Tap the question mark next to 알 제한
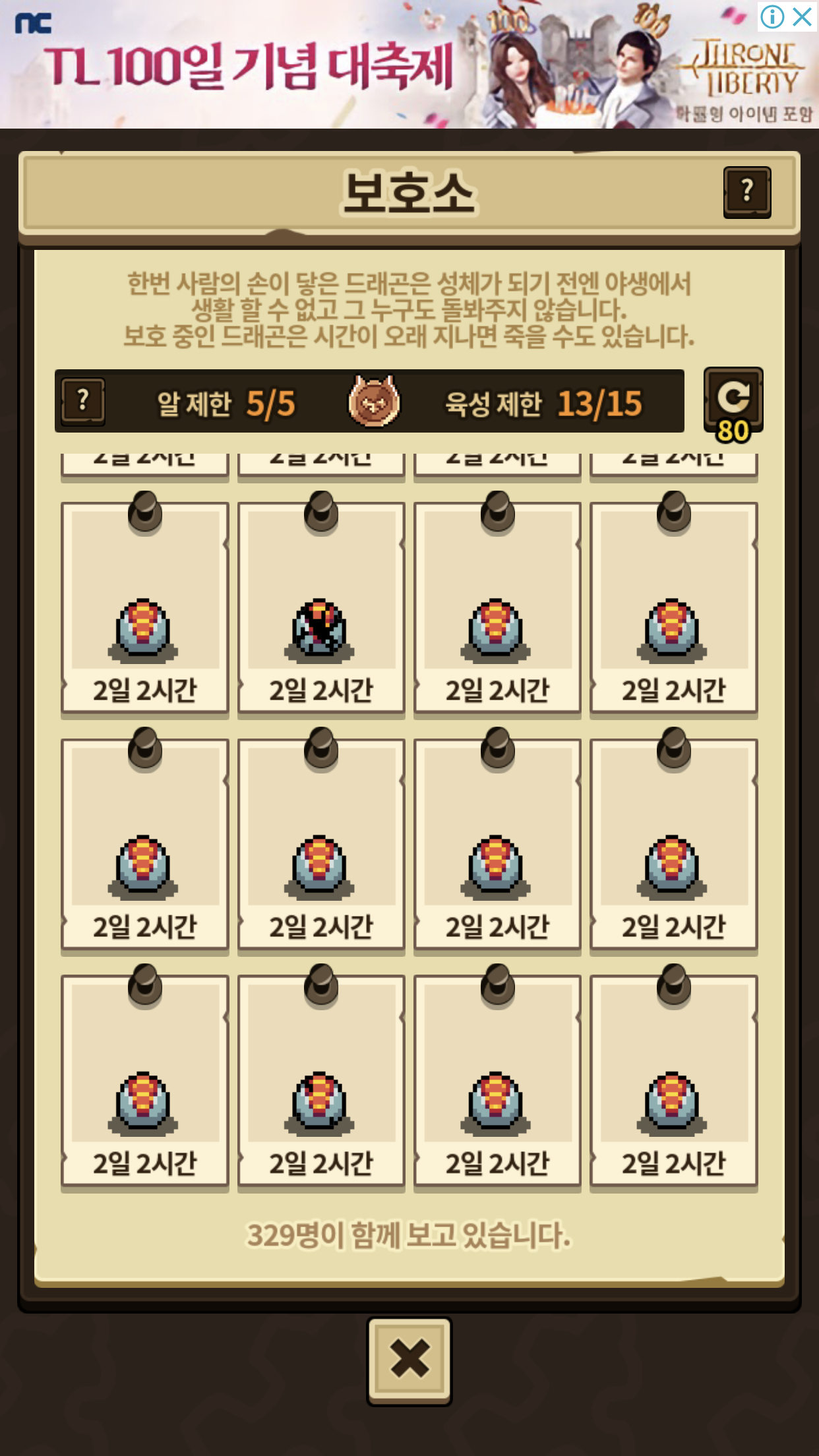The image size is (819, 1456). pos(83,401)
